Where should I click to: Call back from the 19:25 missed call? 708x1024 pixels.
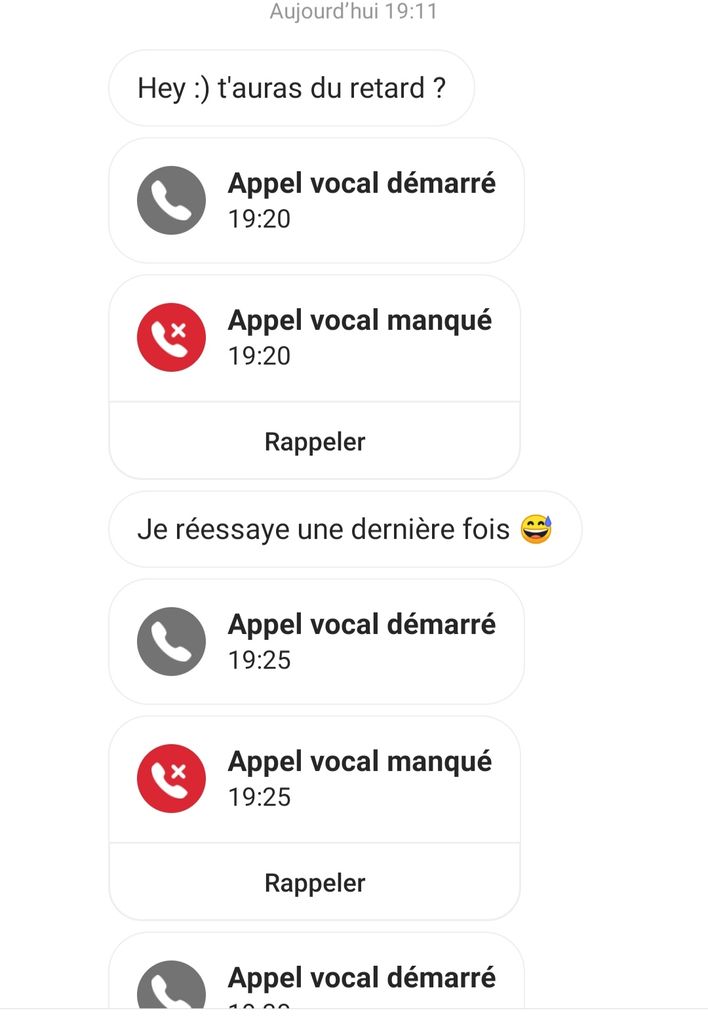[x=314, y=882]
